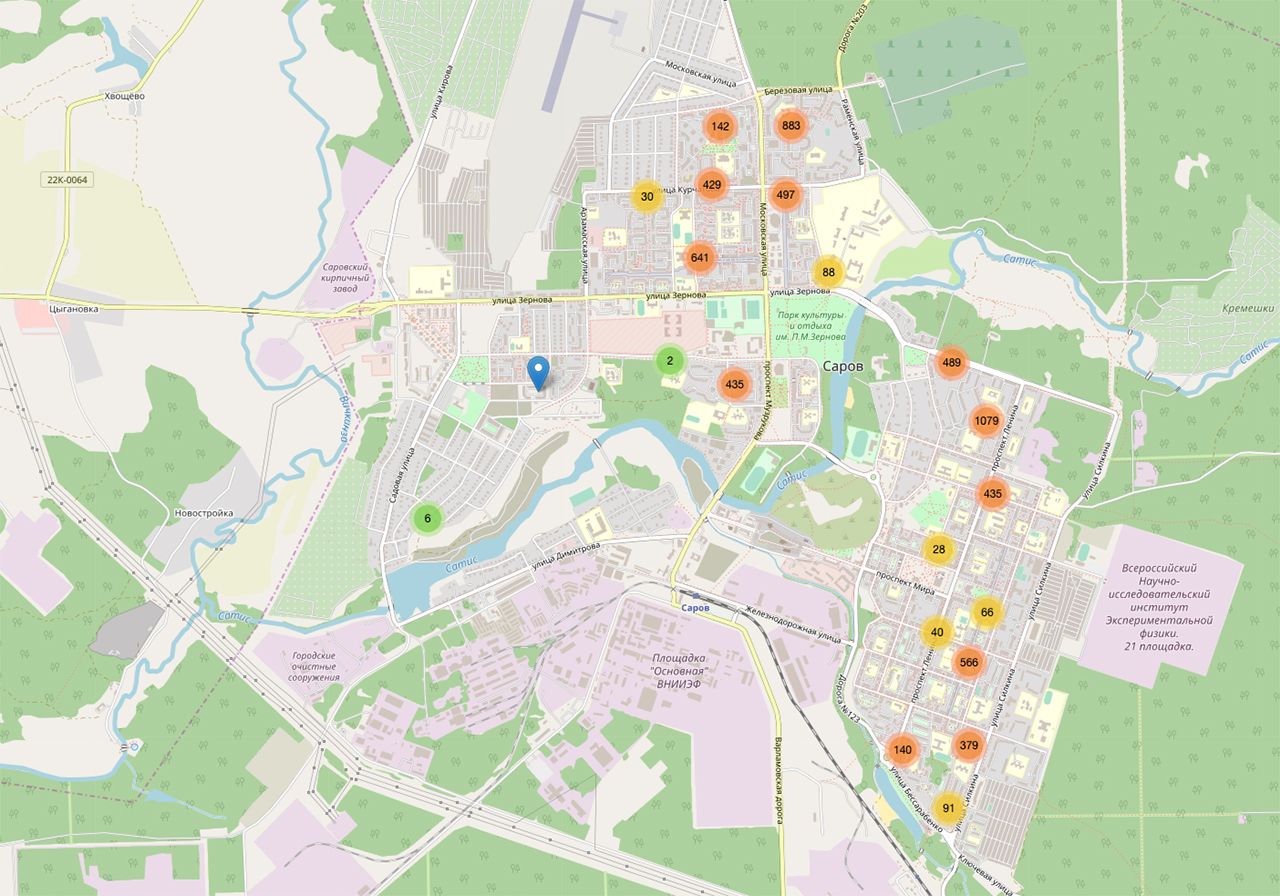Open the yellow cluster with 40

click(937, 632)
